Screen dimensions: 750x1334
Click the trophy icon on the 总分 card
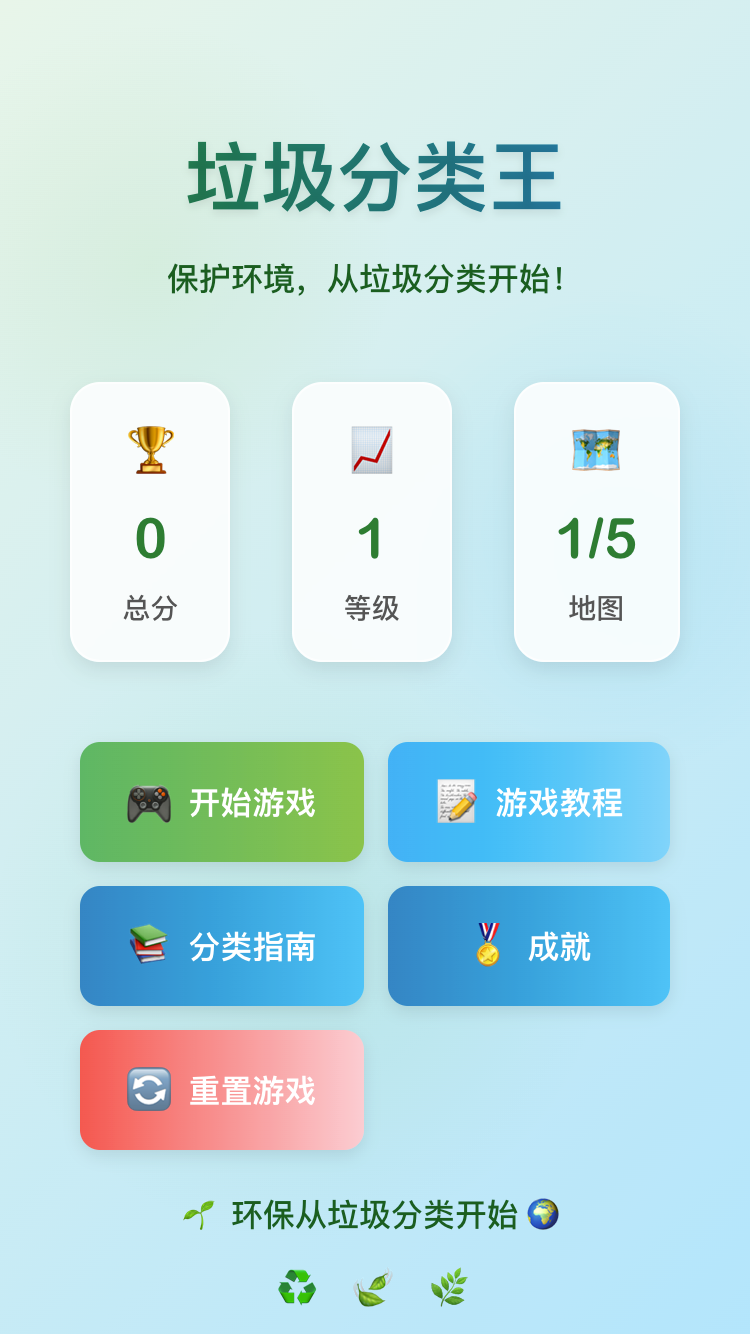pyautogui.click(x=150, y=450)
